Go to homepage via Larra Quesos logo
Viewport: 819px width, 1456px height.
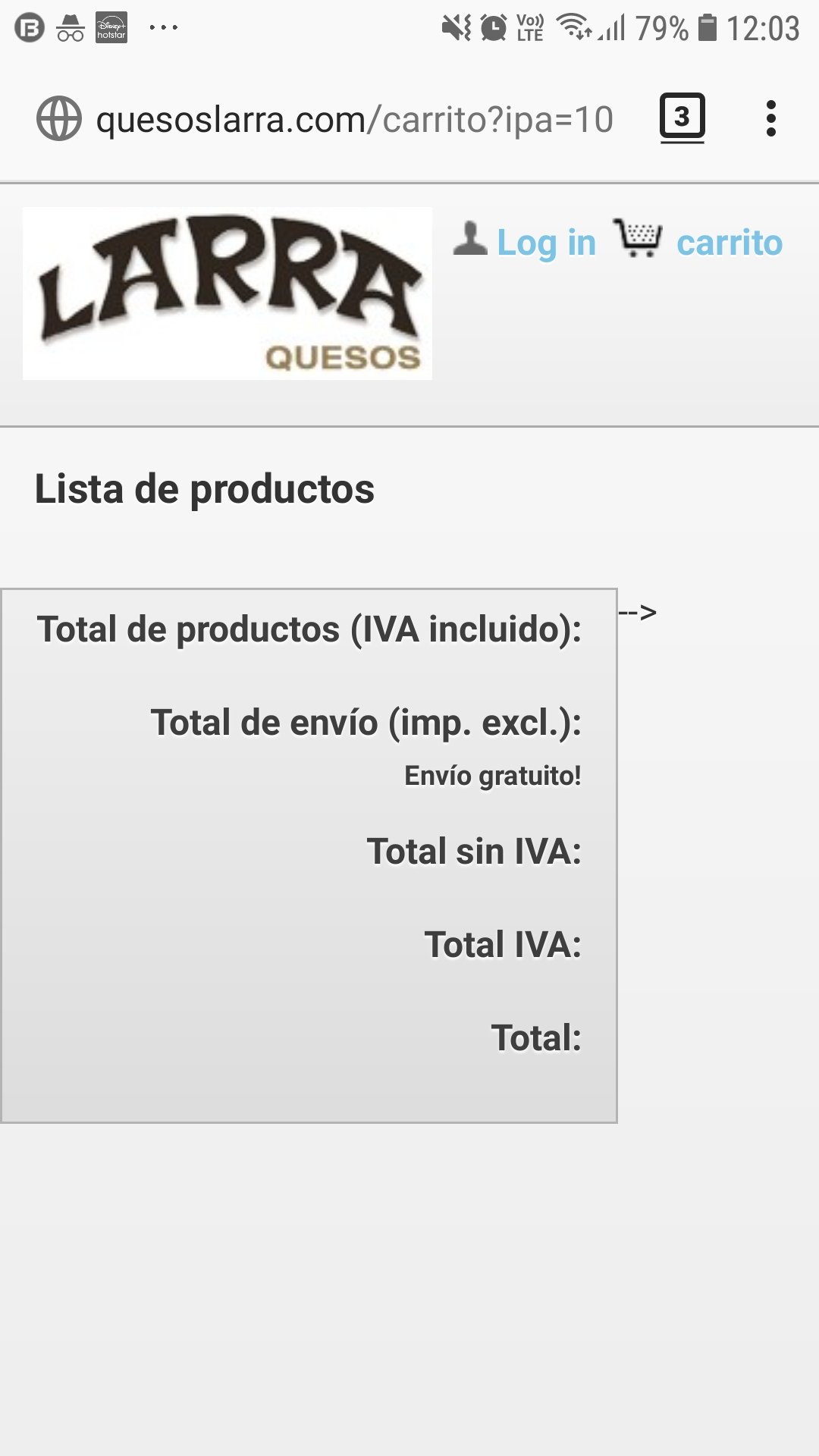tap(227, 293)
